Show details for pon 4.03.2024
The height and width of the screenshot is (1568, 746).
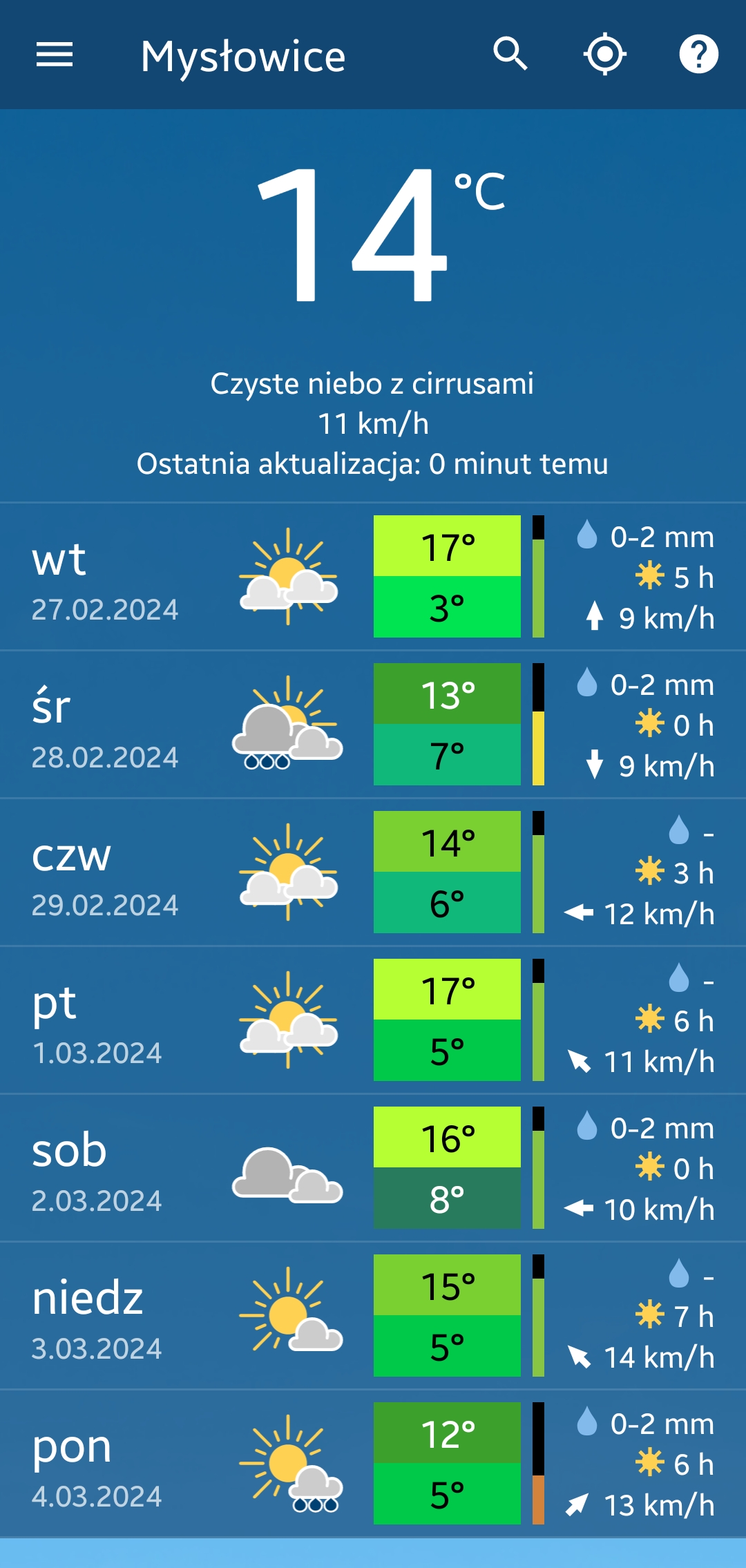click(373, 1463)
